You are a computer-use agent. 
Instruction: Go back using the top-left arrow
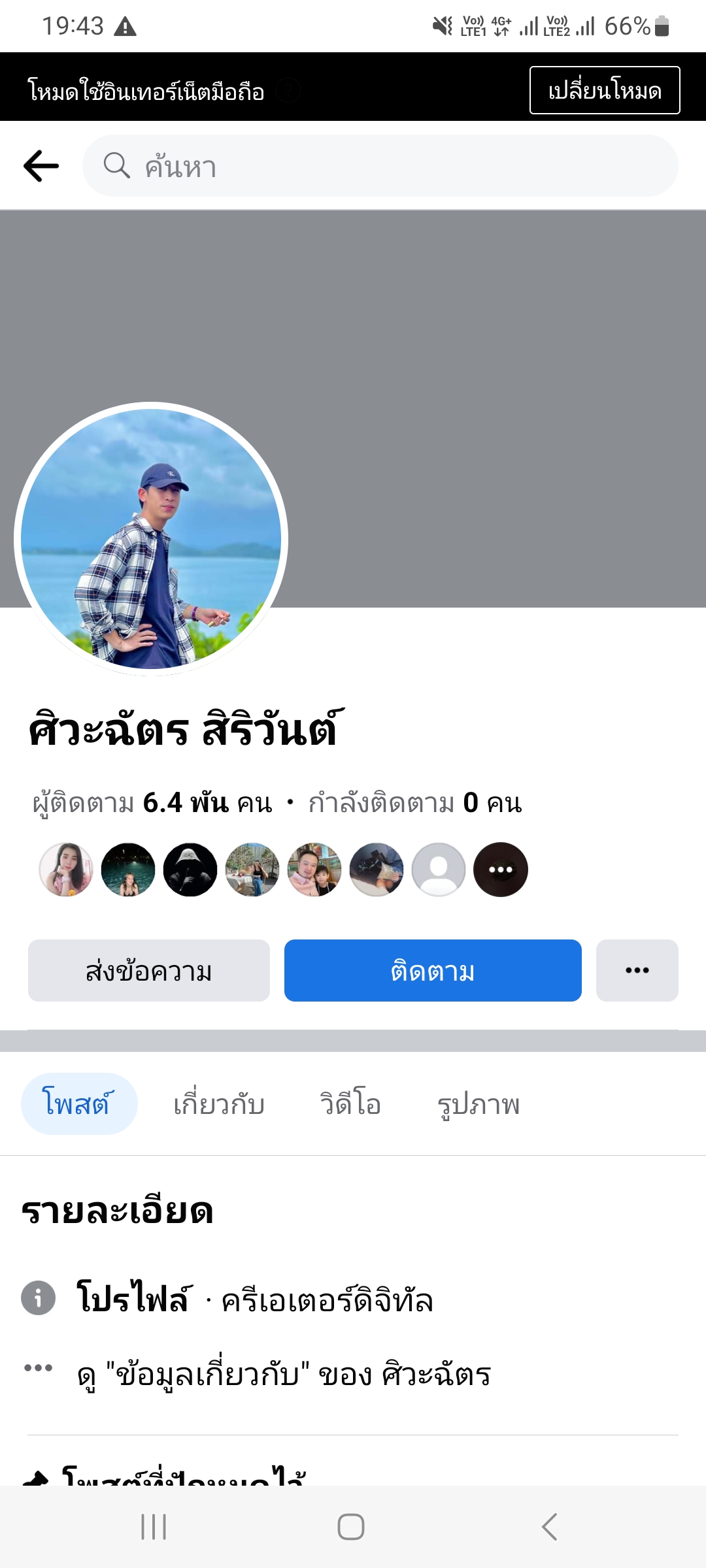click(x=41, y=166)
